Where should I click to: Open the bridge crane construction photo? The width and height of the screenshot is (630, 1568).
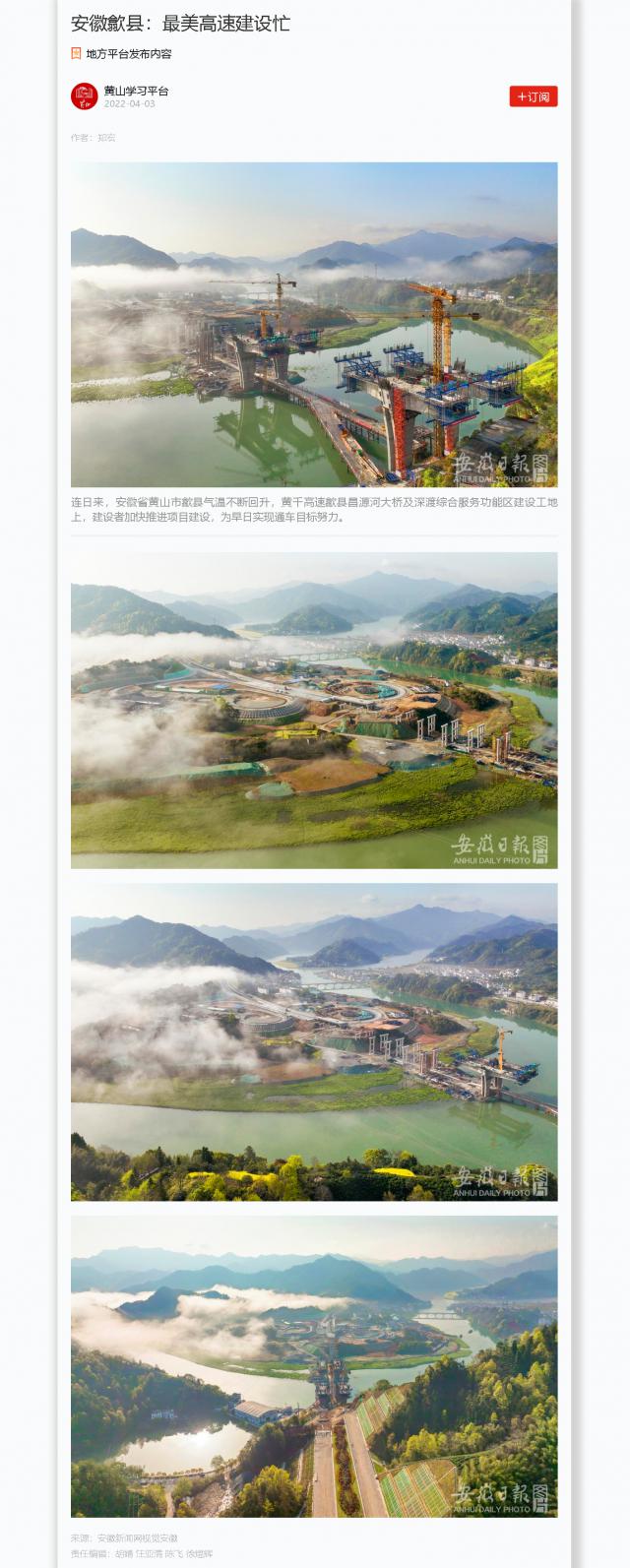coord(314,324)
